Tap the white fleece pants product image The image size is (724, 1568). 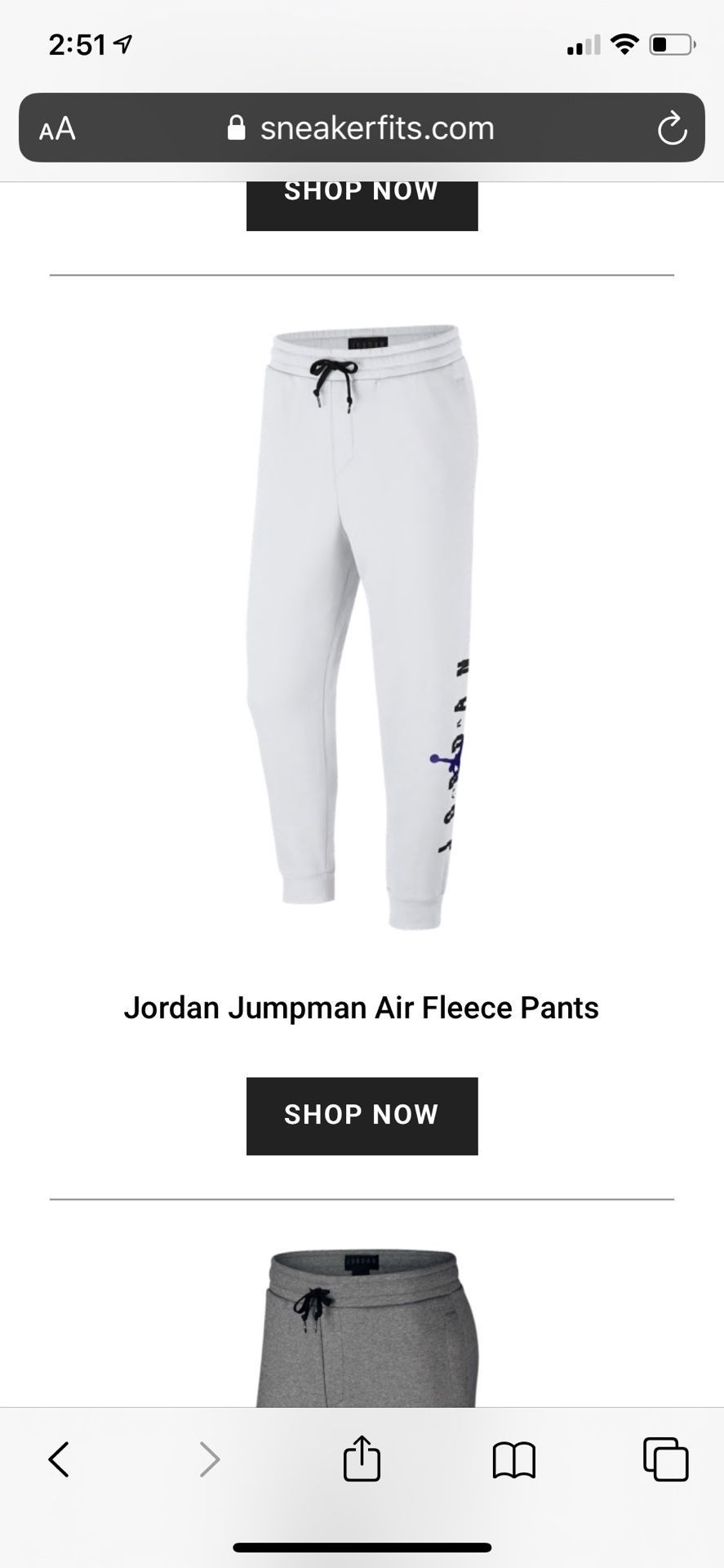[362, 621]
